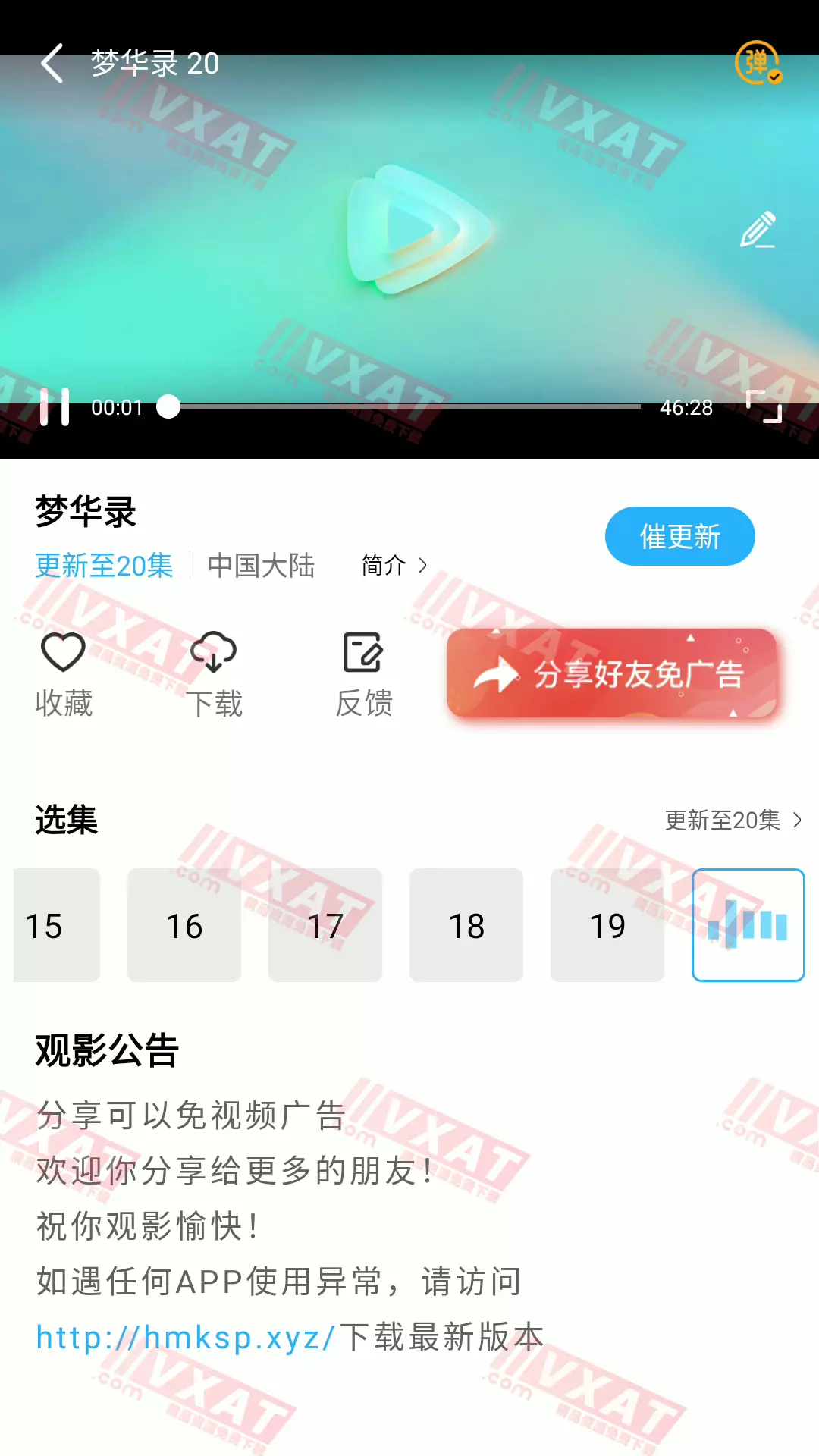This screenshot has height=1456, width=819.
Task: Select episode 18
Action: (466, 925)
